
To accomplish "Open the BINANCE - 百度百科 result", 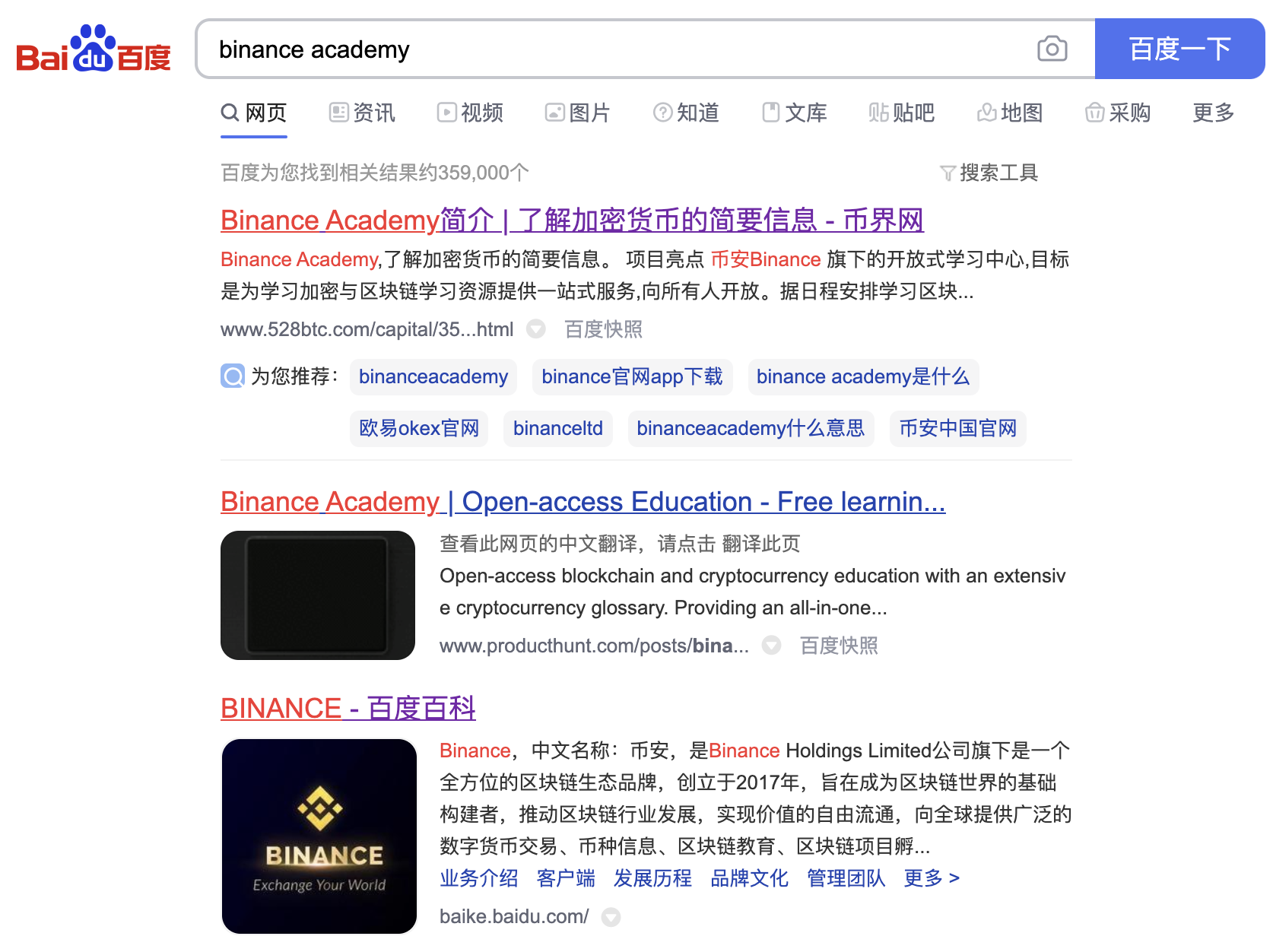I will coord(348,709).
